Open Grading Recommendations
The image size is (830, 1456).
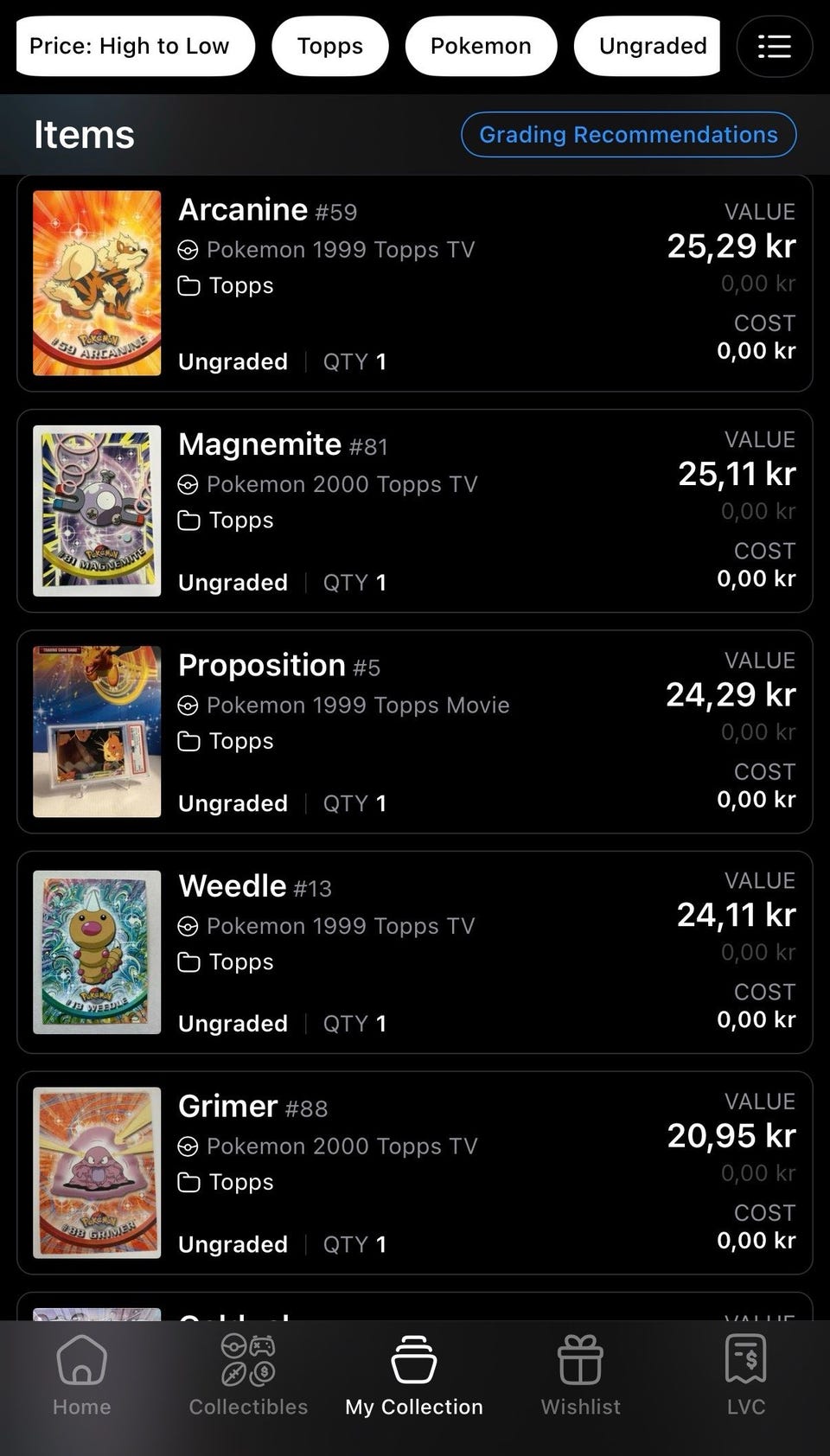point(629,135)
